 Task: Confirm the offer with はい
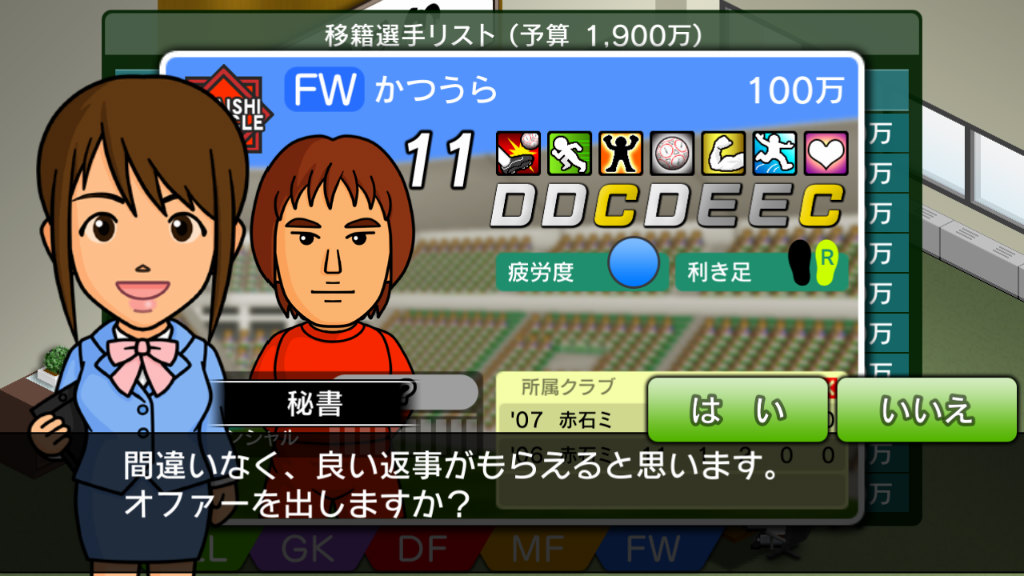(x=738, y=409)
